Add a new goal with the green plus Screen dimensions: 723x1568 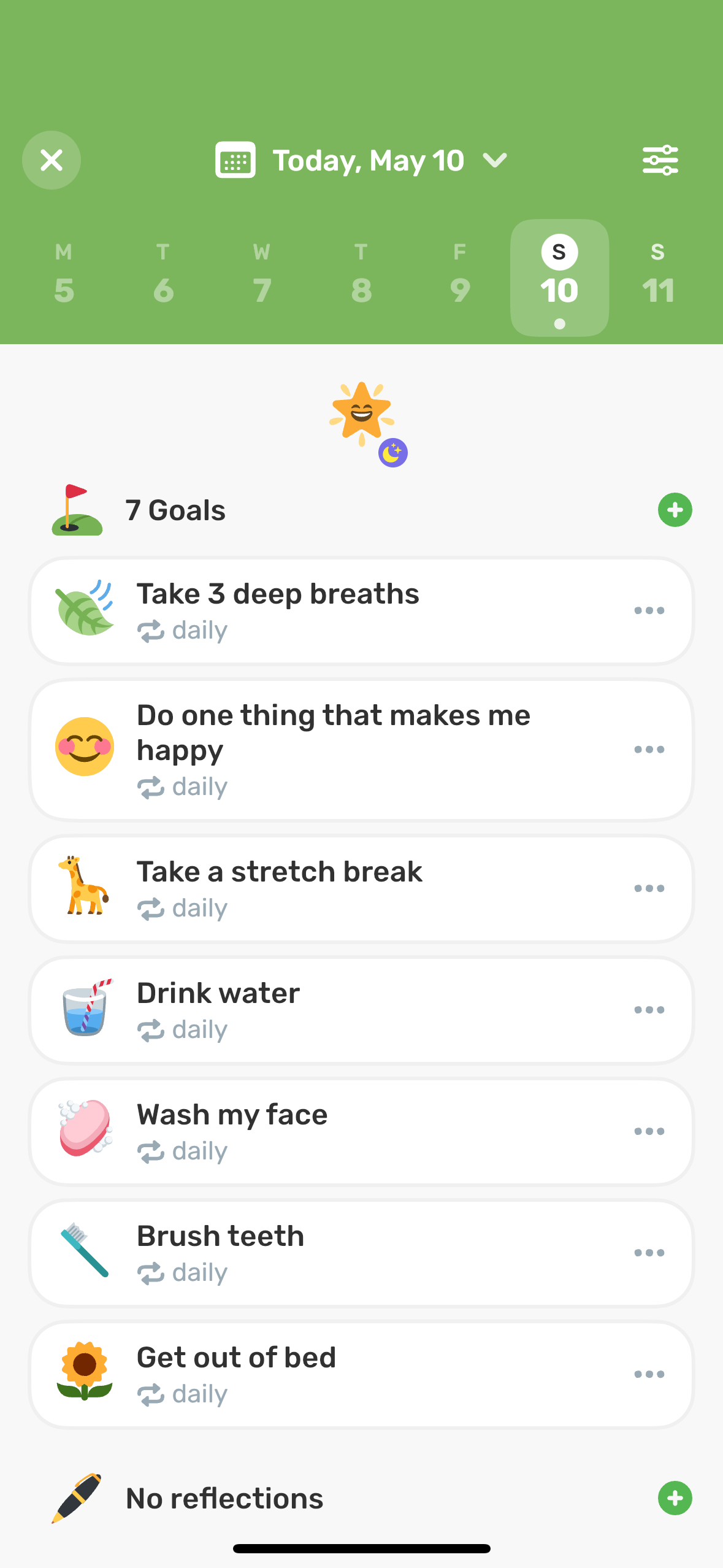(x=675, y=509)
